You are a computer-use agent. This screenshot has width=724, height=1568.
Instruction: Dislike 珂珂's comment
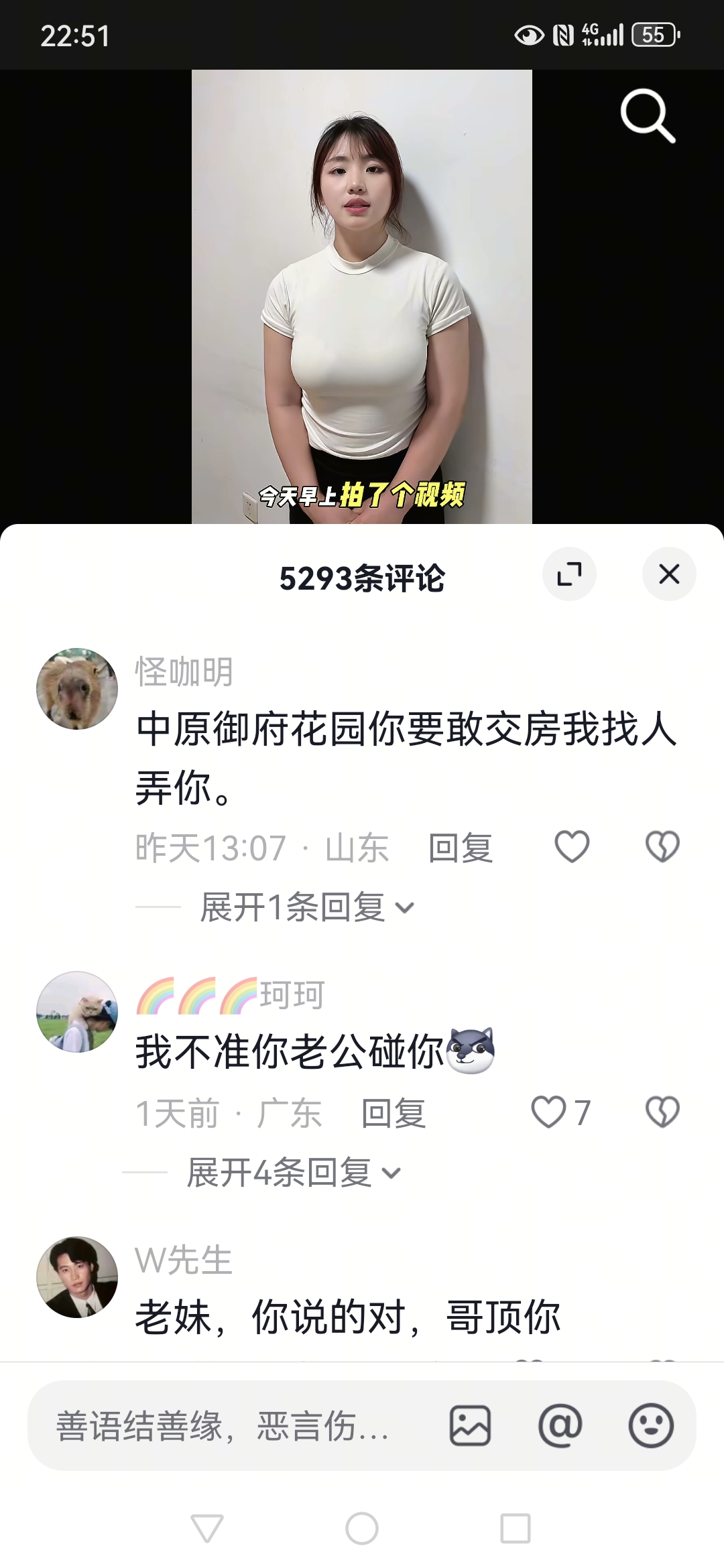click(x=662, y=1112)
